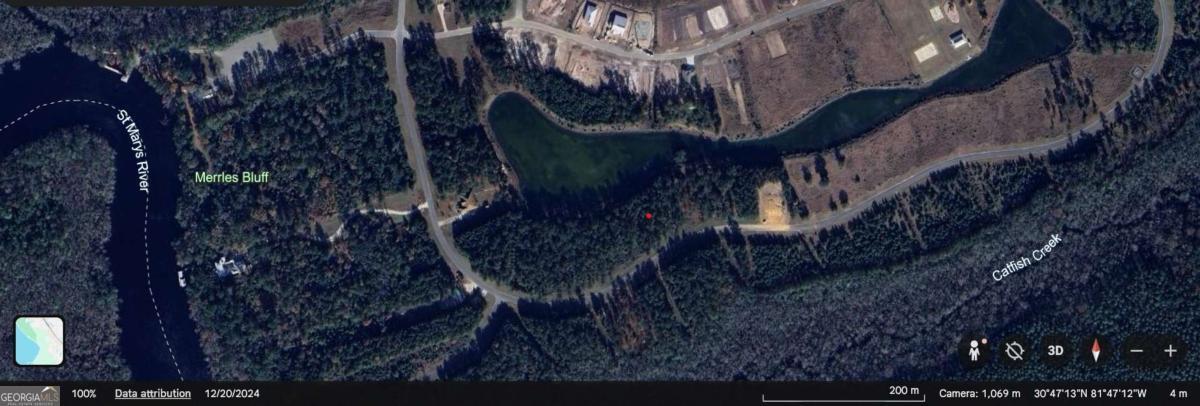Screen dimensions: 1200x406
Task: Tap the my location icon
Action: point(1015,350)
